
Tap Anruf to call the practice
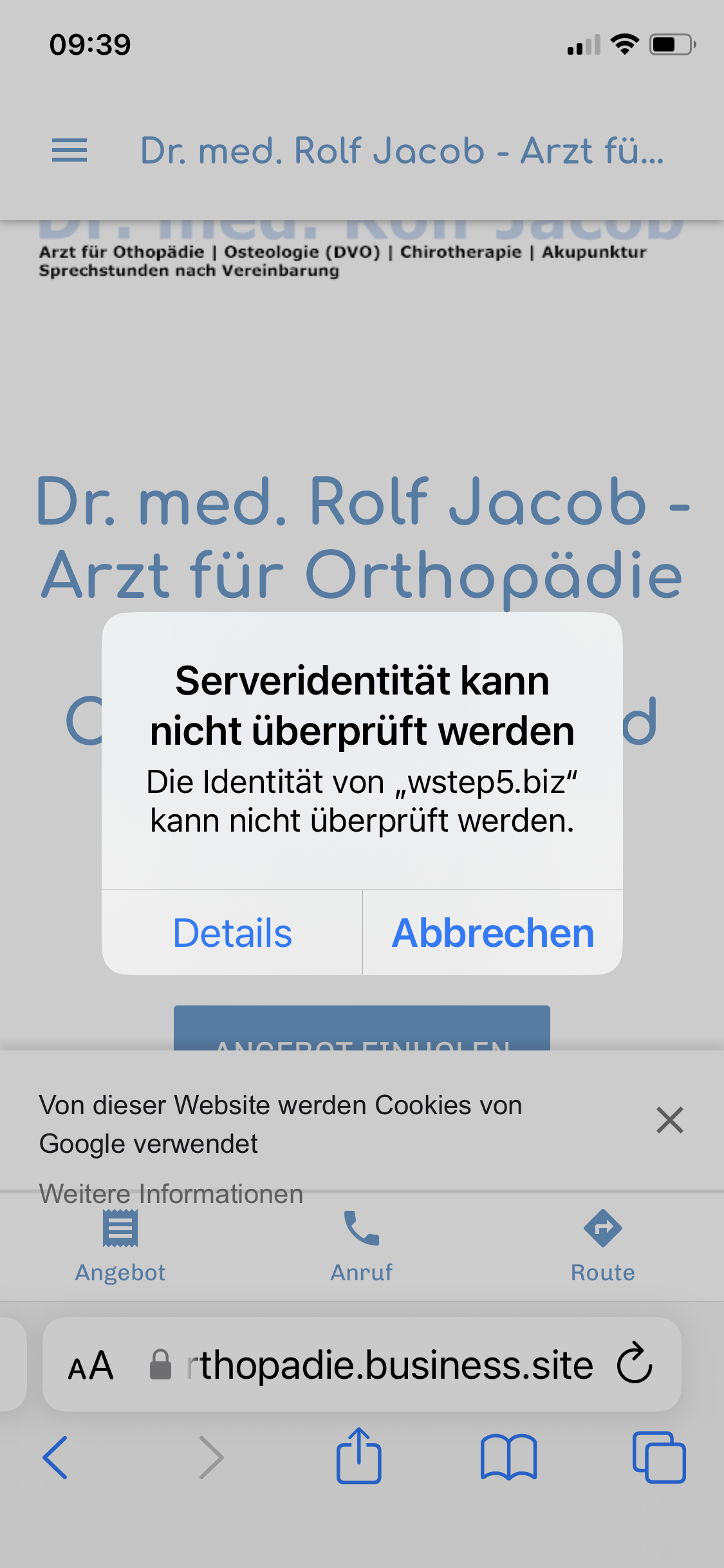click(362, 1246)
